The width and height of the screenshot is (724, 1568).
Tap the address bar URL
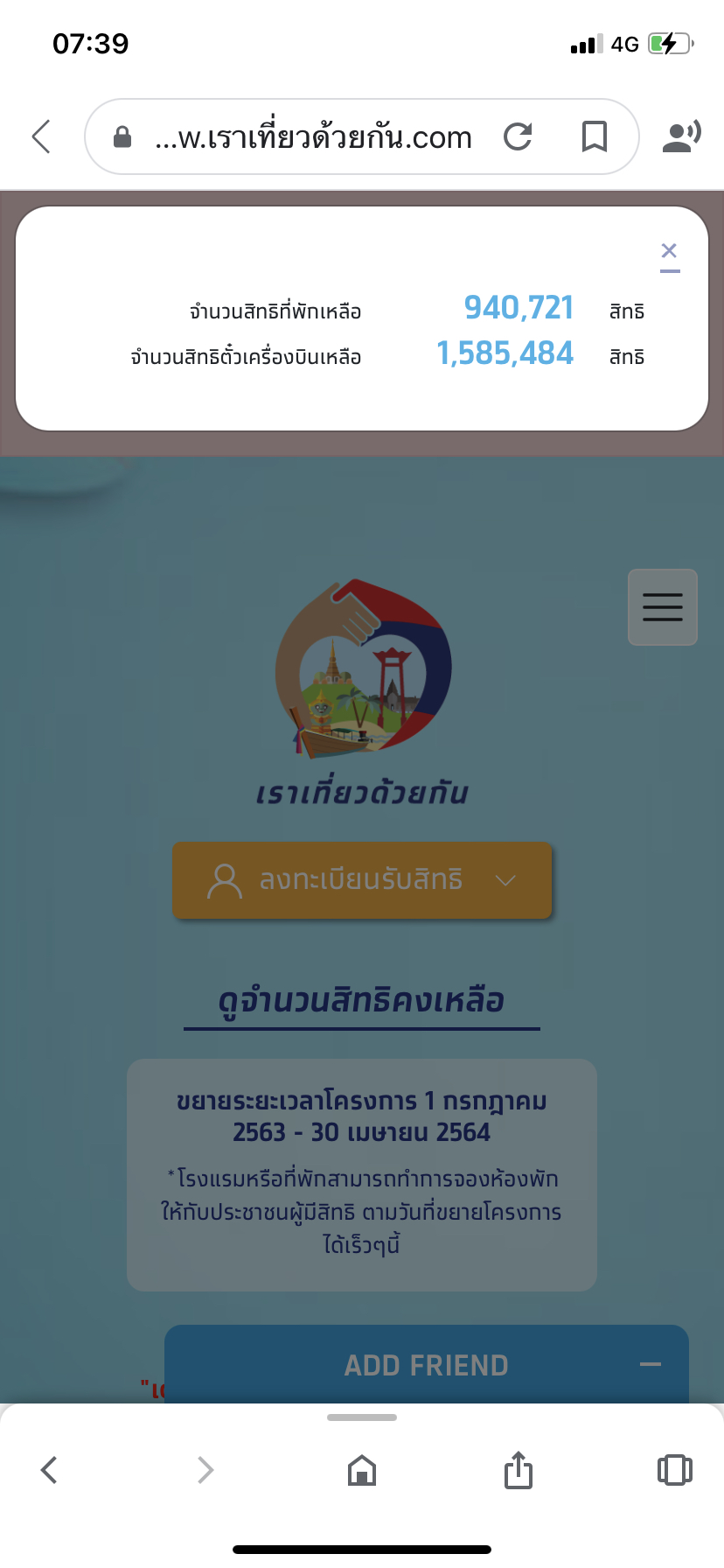tap(313, 137)
